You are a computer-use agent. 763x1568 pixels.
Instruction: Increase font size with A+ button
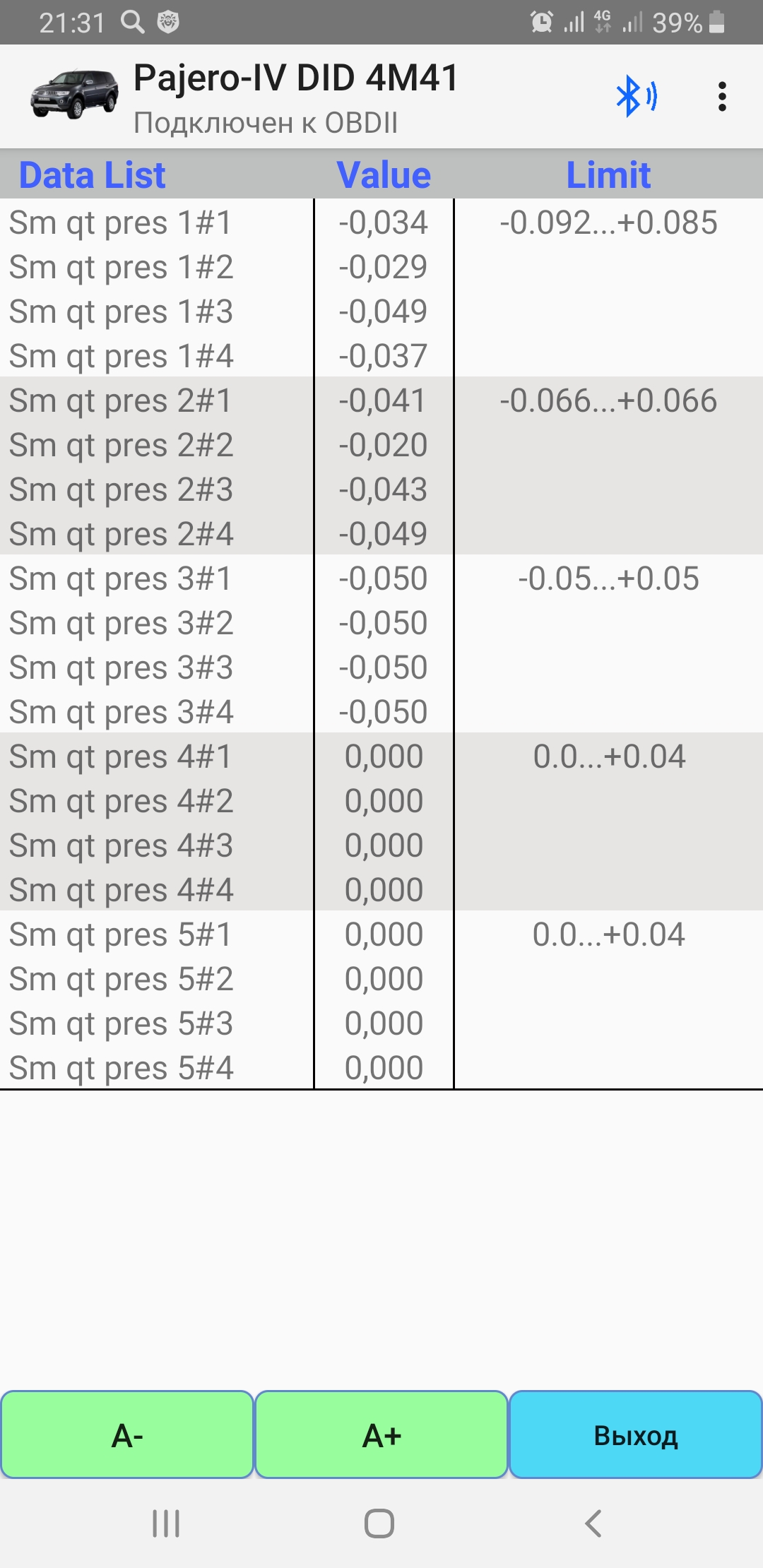(381, 1435)
